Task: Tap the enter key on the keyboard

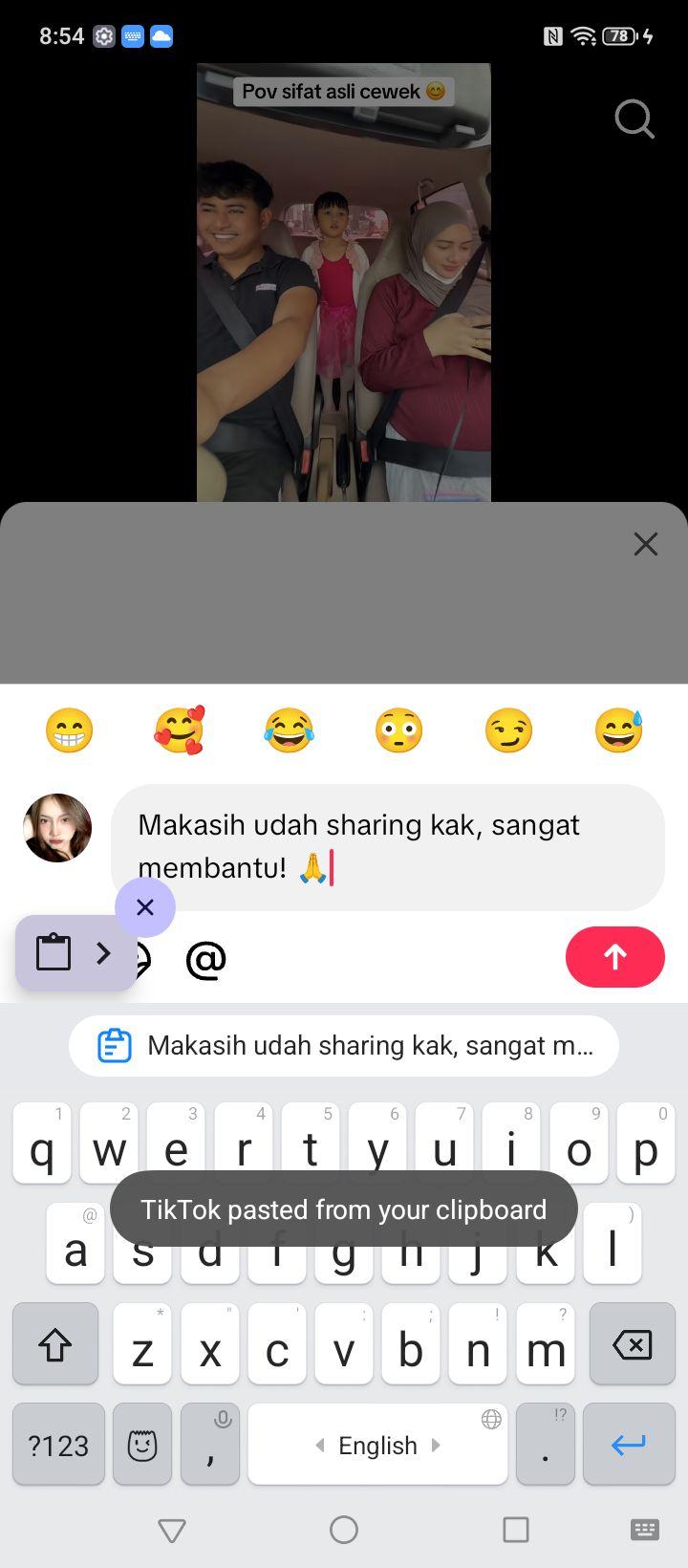Action: tap(629, 1445)
